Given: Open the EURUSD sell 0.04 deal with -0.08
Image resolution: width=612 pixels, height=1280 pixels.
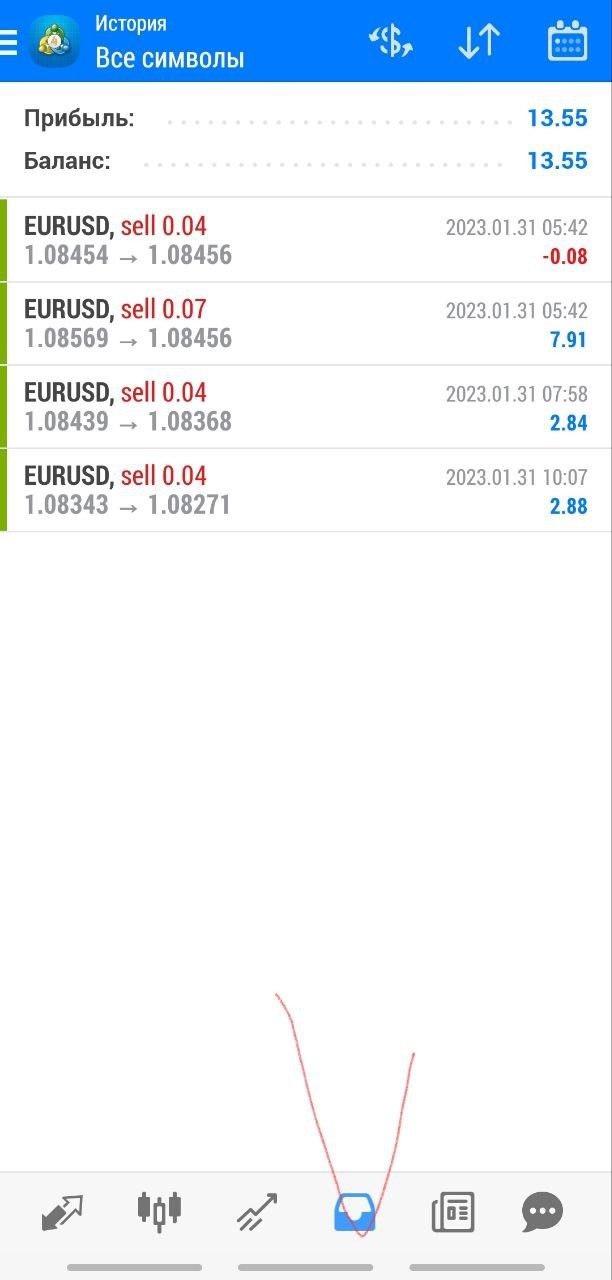Looking at the screenshot, I should [306, 241].
